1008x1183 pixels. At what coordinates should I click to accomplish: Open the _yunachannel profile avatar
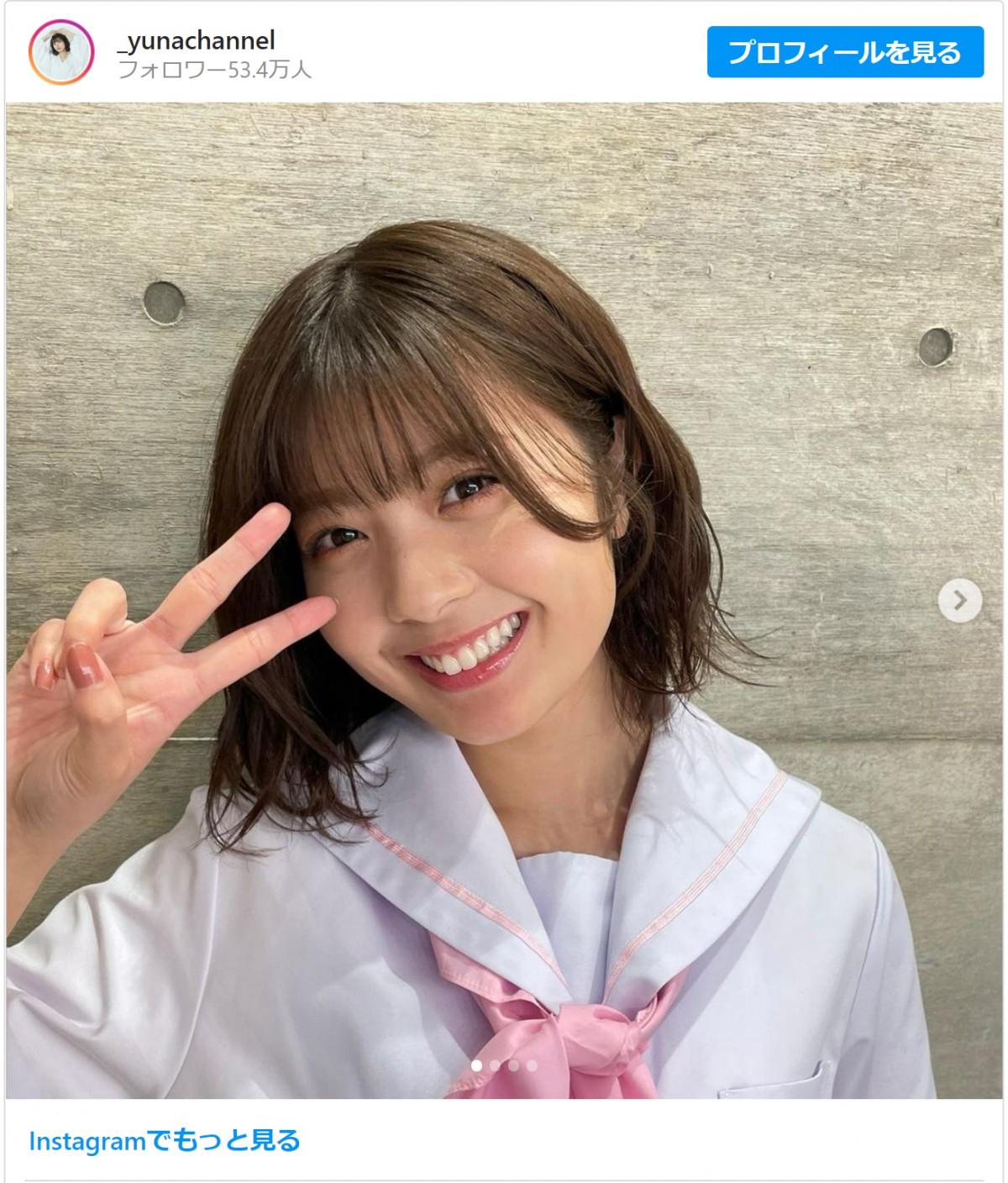60,52
